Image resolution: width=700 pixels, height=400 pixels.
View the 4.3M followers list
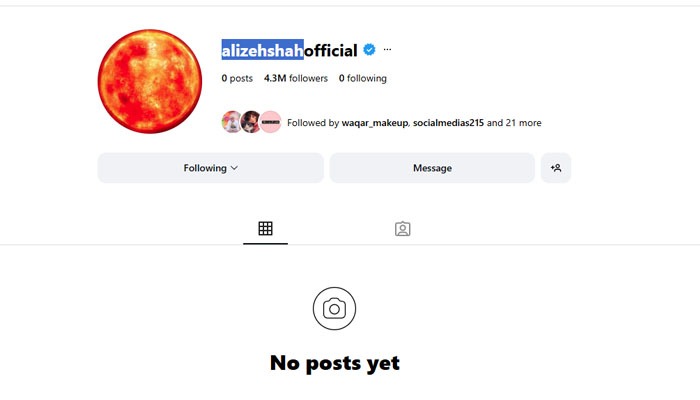(296, 78)
